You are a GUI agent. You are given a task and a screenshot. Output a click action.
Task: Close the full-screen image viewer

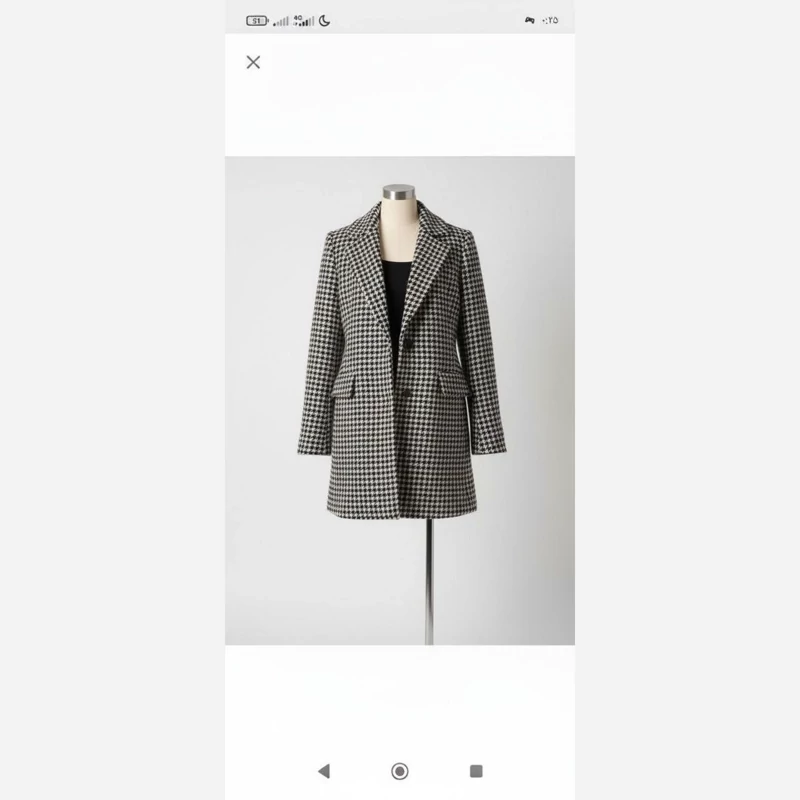tap(253, 62)
